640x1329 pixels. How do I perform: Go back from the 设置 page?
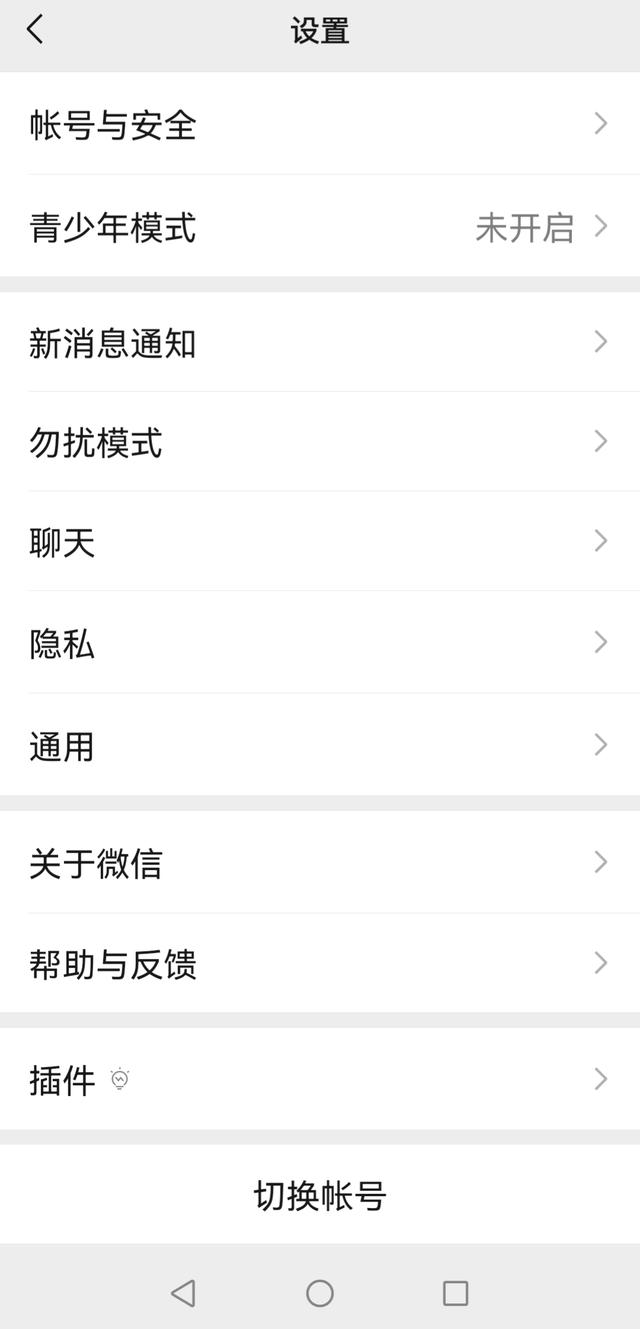click(35, 30)
